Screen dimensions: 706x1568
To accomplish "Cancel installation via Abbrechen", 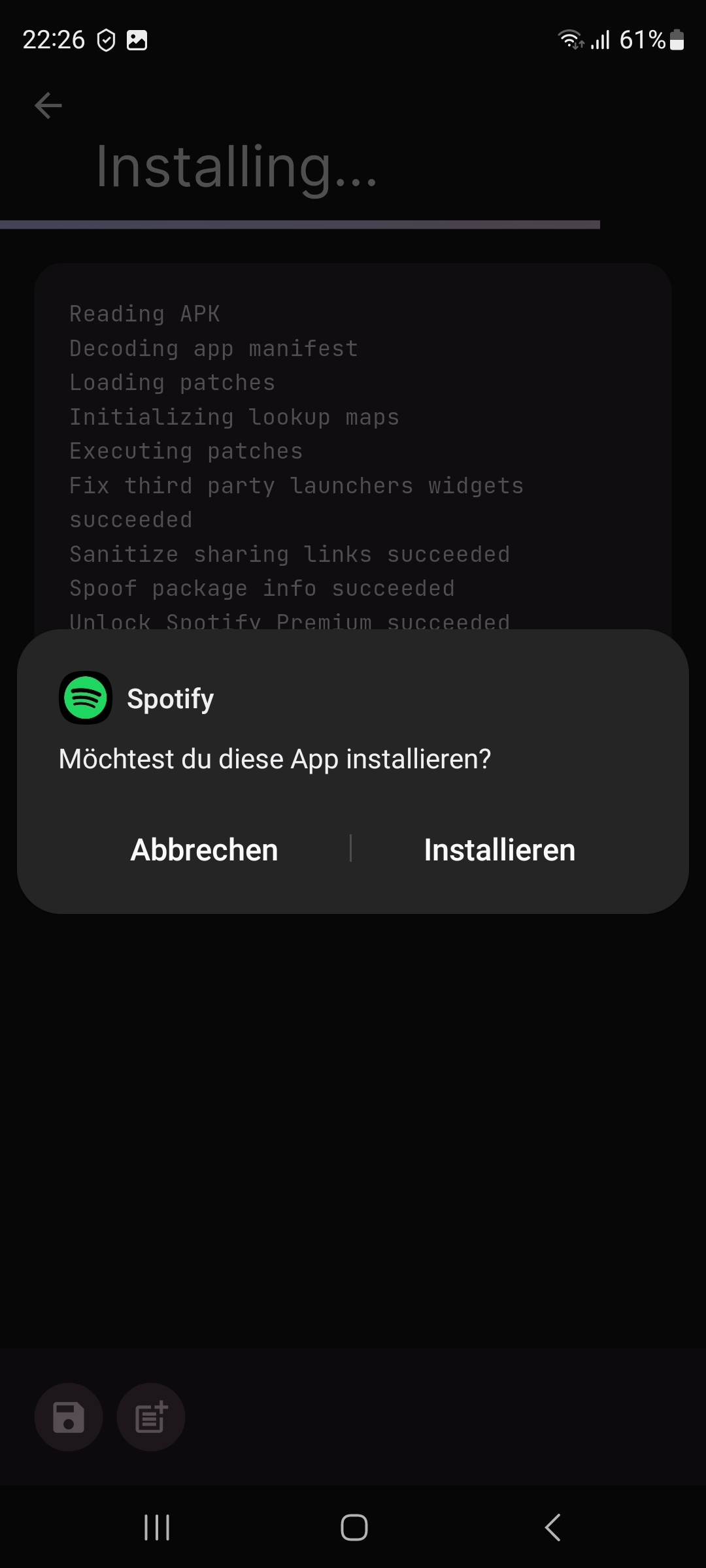I will 204,850.
